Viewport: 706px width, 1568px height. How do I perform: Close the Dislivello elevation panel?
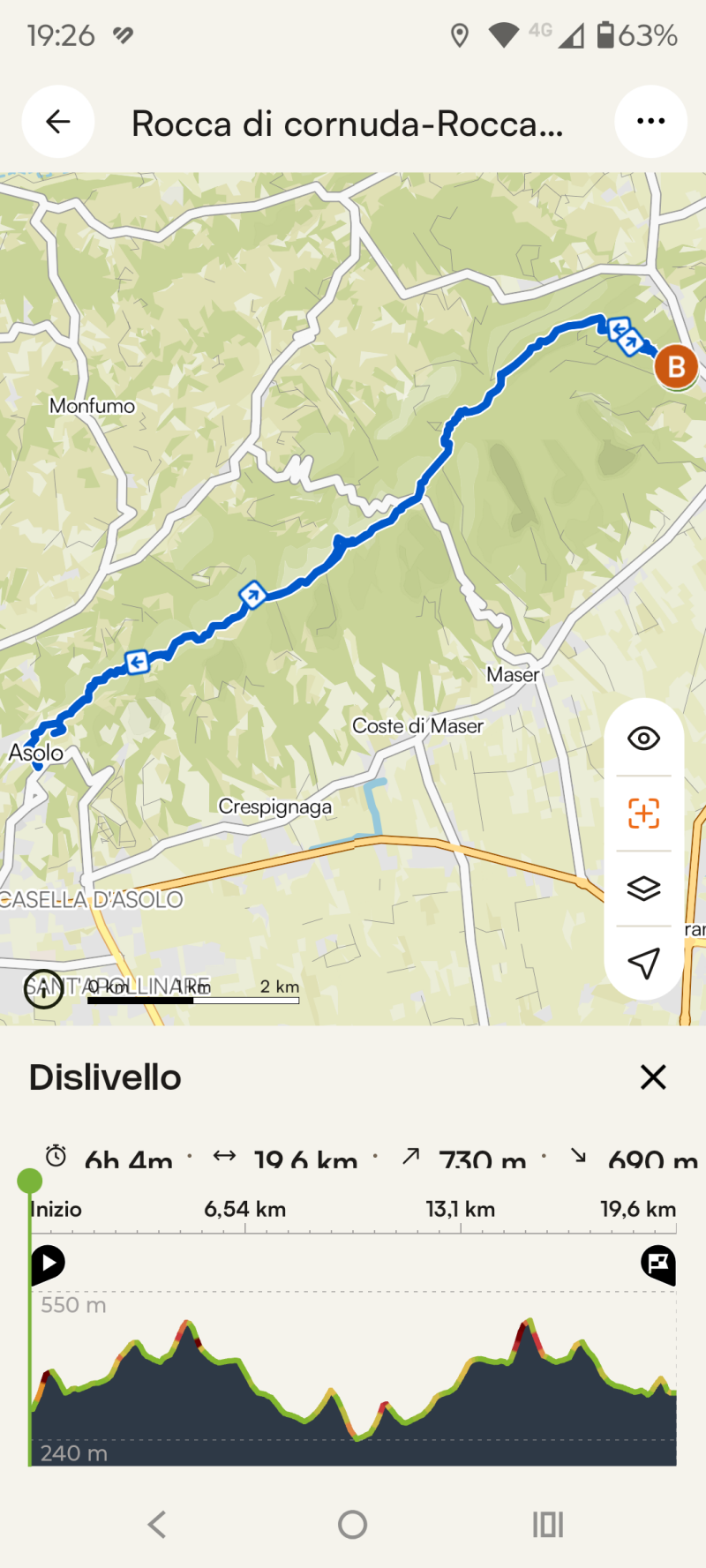653,1077
